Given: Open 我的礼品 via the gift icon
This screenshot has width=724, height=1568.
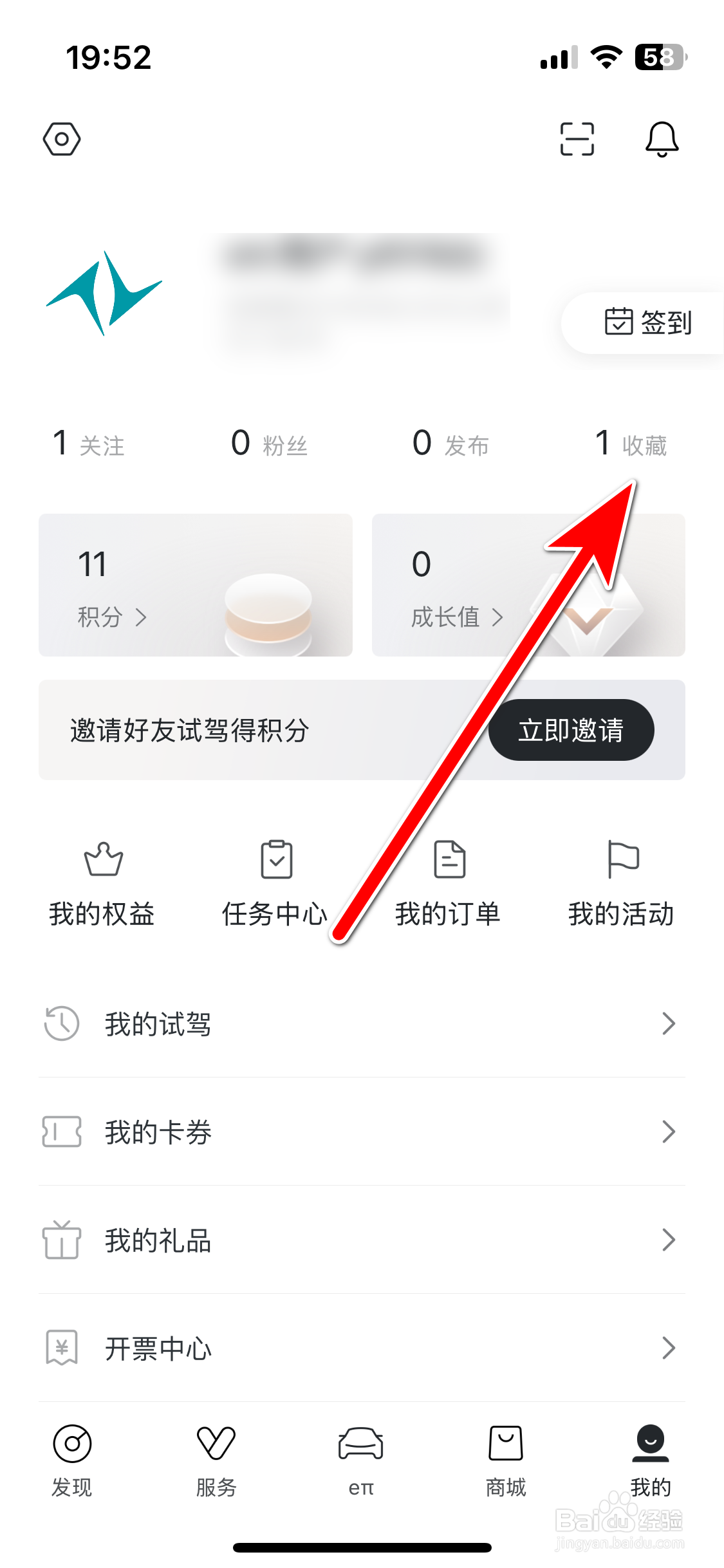Looking at the screenshot, I should [x=60, y=1239].
